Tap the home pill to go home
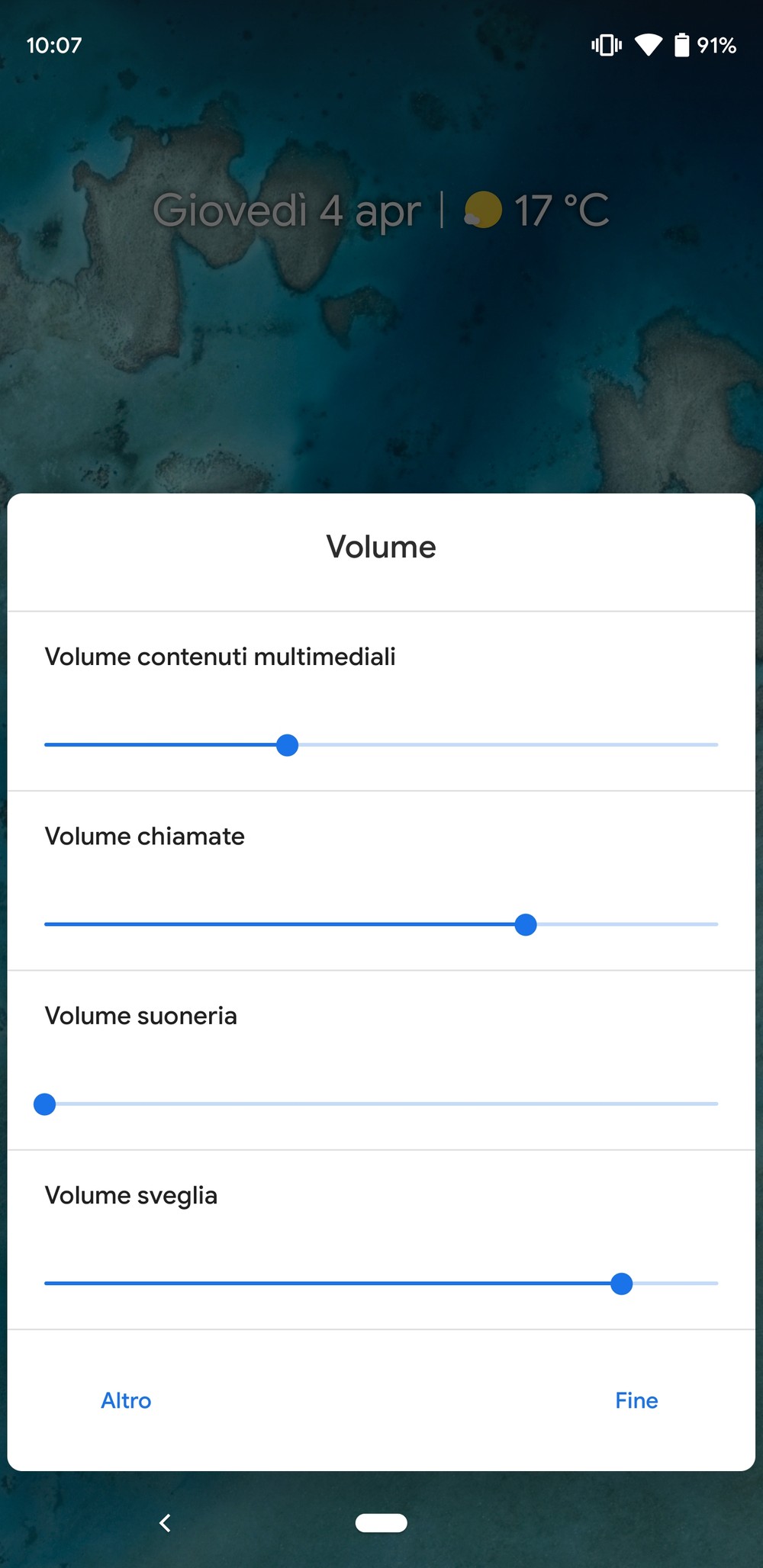 coord(381,1523)
